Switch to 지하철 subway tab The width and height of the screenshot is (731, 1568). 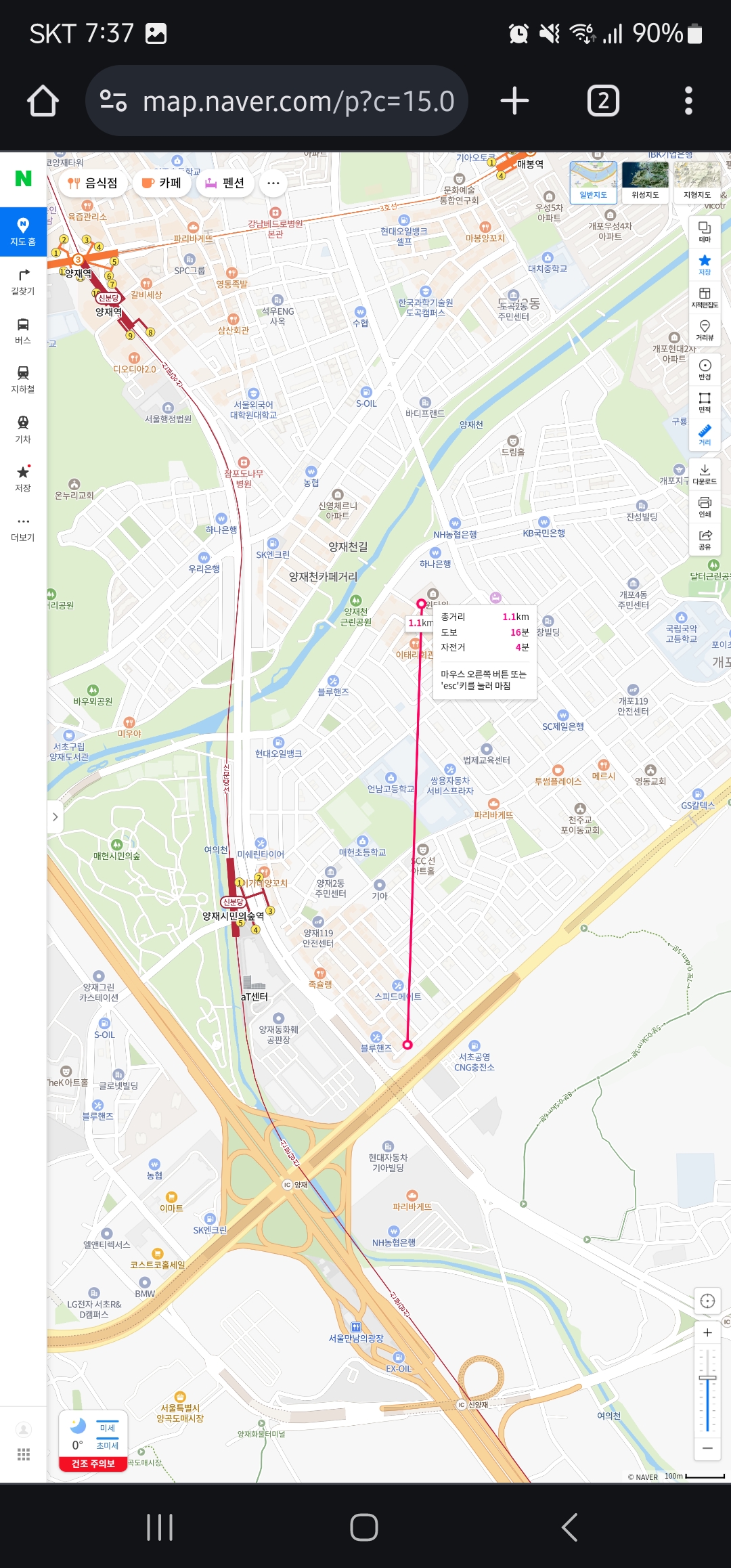point(23,379)
